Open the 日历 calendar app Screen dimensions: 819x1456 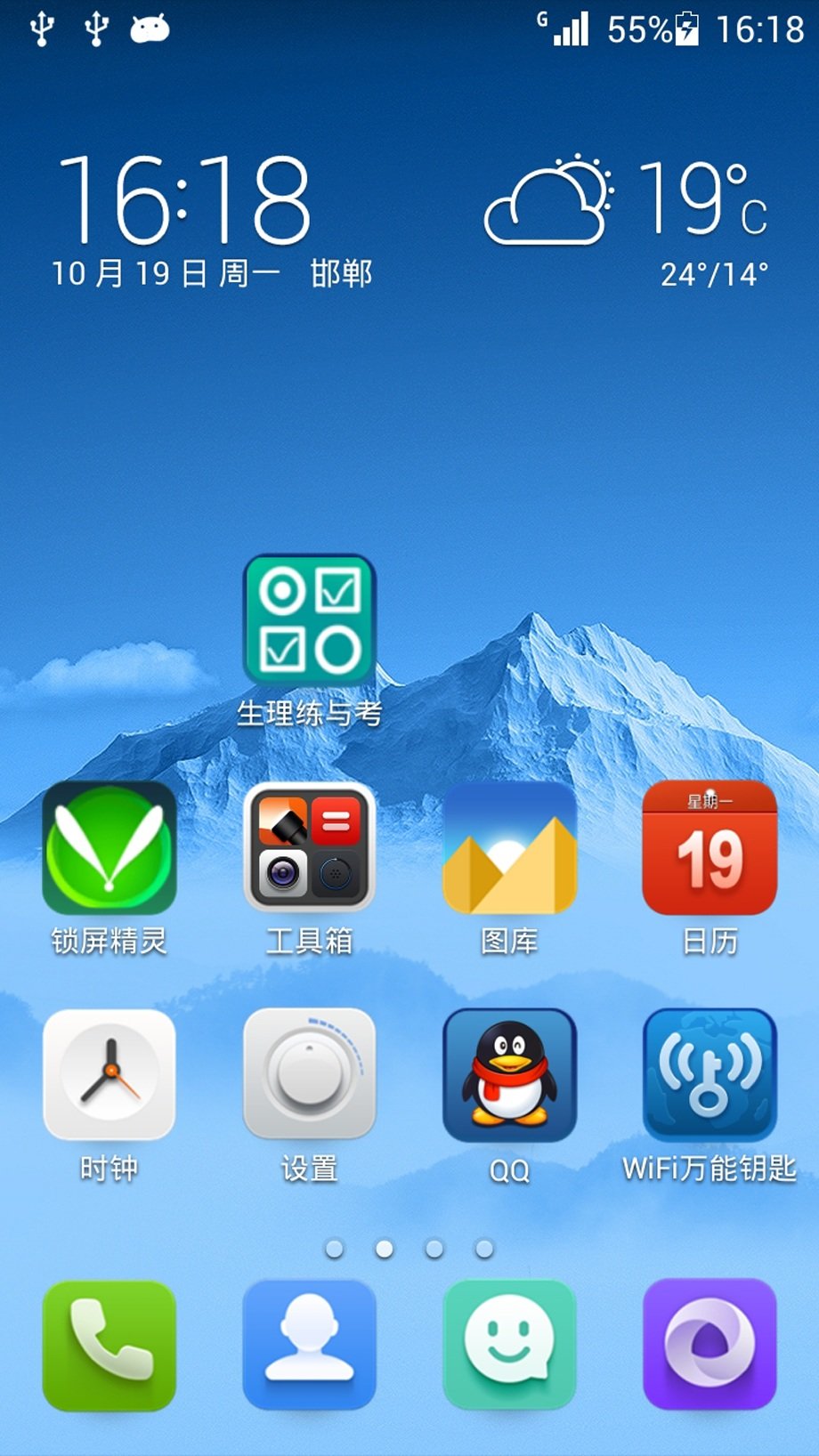click(x=710, y=848)
